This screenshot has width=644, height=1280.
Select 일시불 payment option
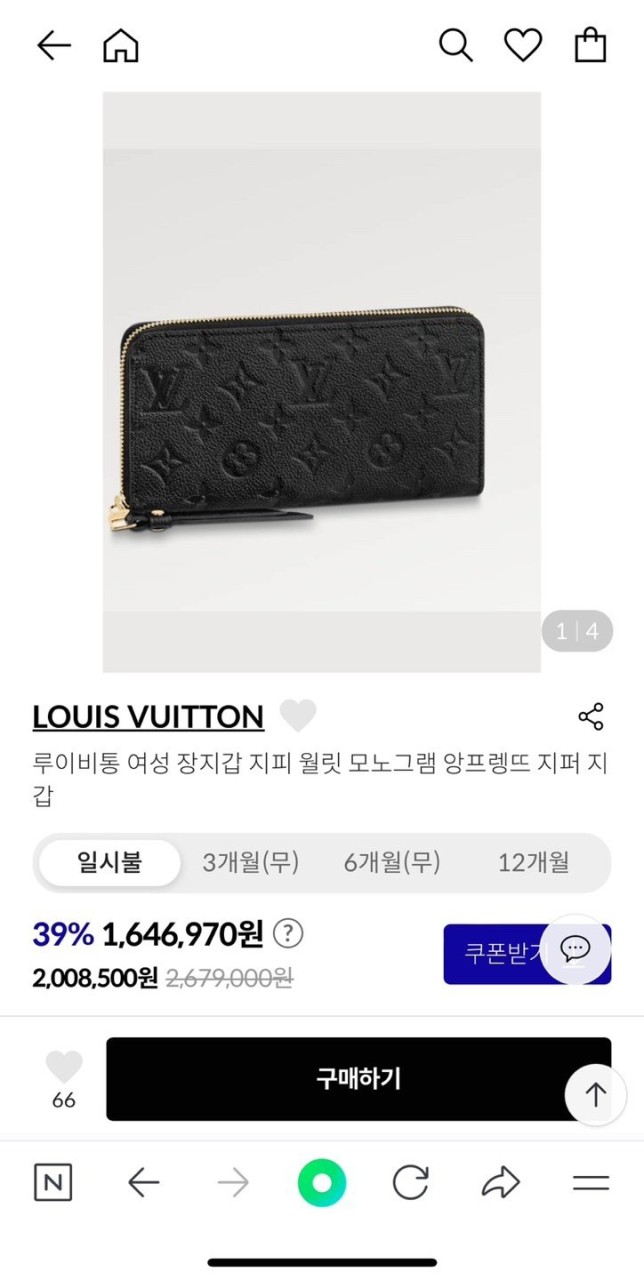point(110,862)
